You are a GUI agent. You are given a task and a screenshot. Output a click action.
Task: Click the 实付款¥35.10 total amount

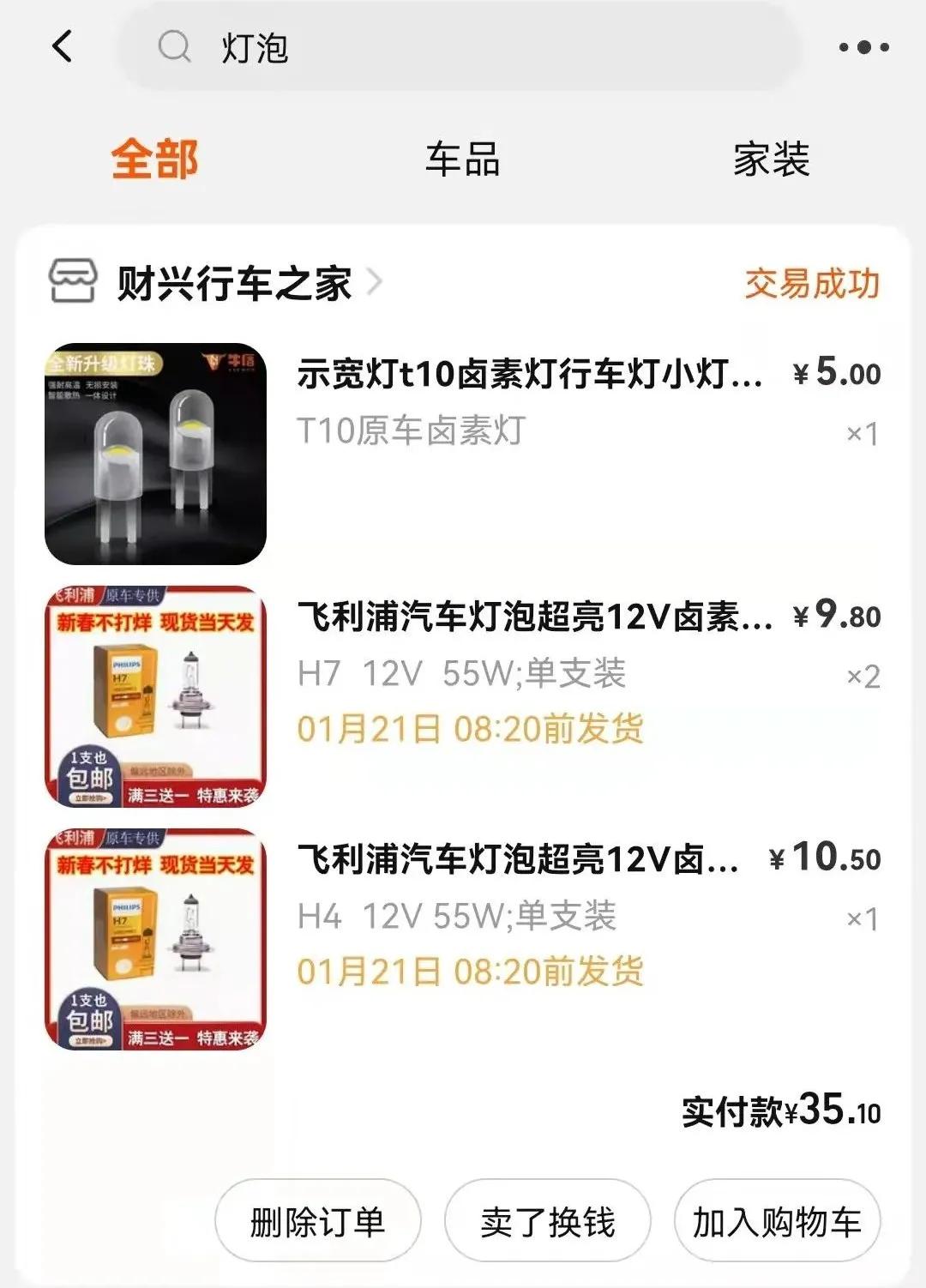780,1110
